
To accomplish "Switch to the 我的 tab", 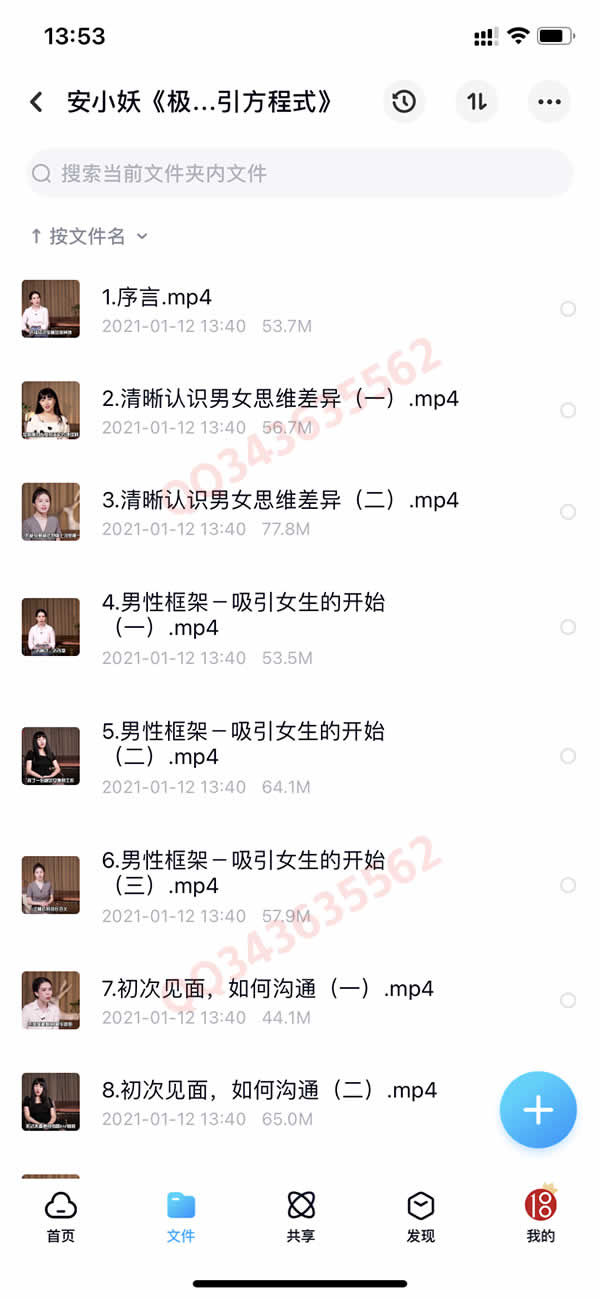I will point(541,1216).
